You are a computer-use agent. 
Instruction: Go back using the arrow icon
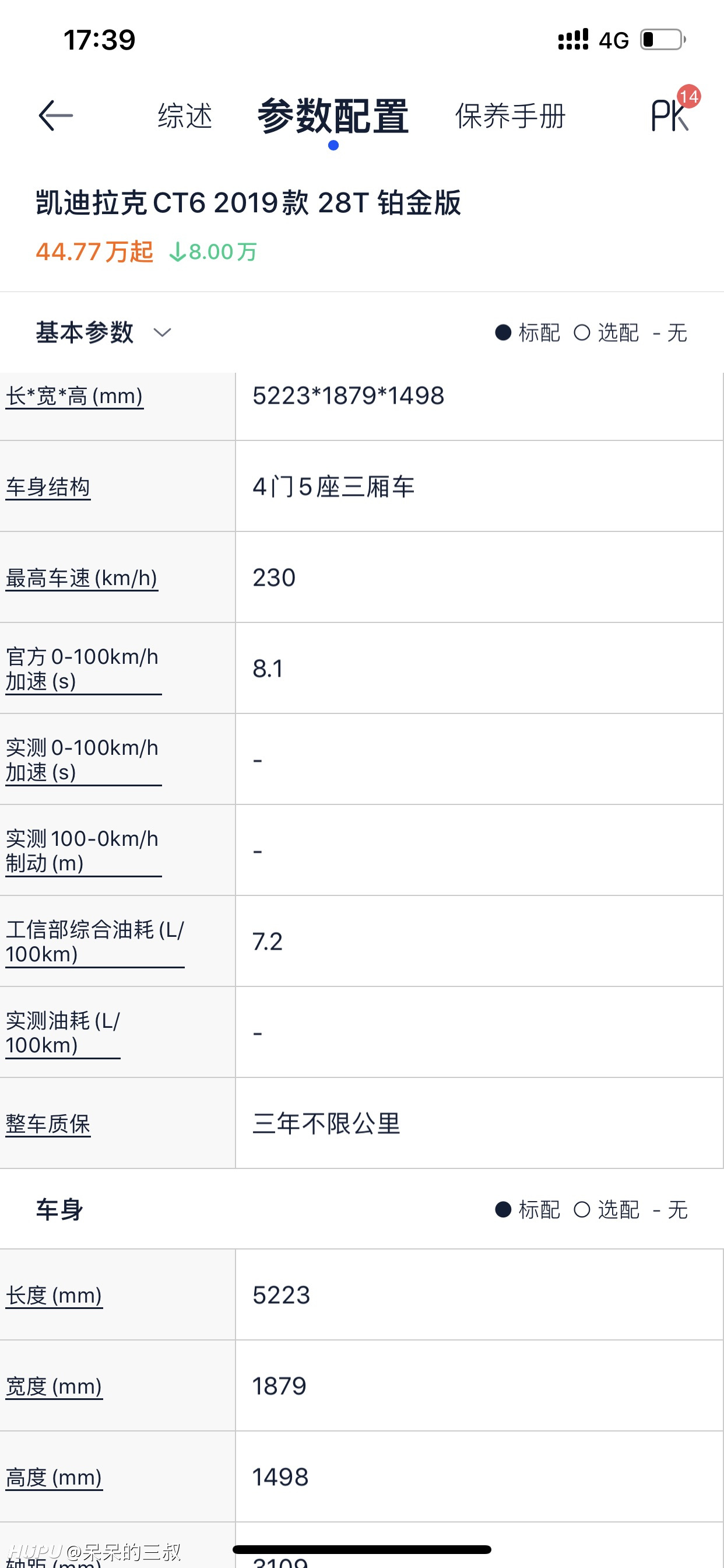[55, 116]
